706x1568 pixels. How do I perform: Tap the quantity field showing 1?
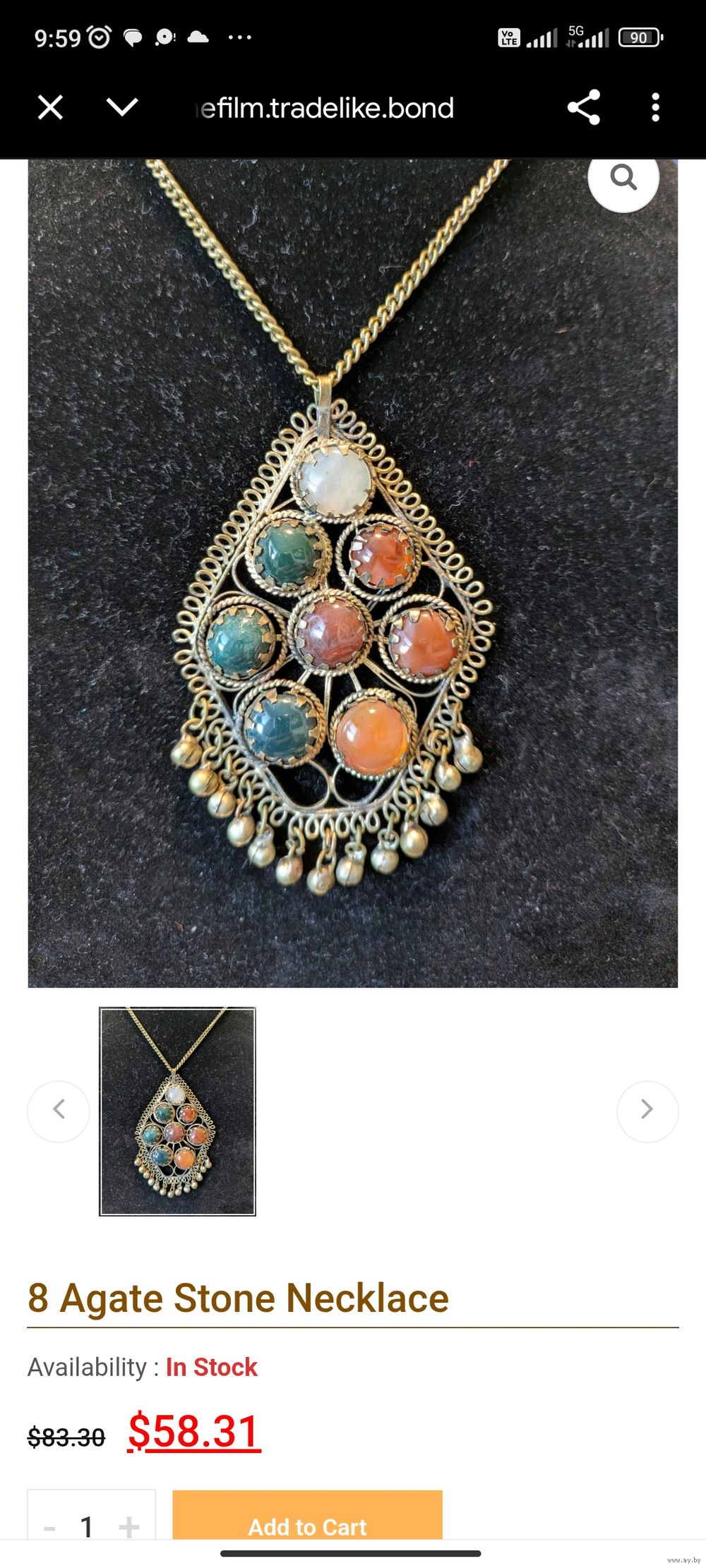[x=88, y=1527]
